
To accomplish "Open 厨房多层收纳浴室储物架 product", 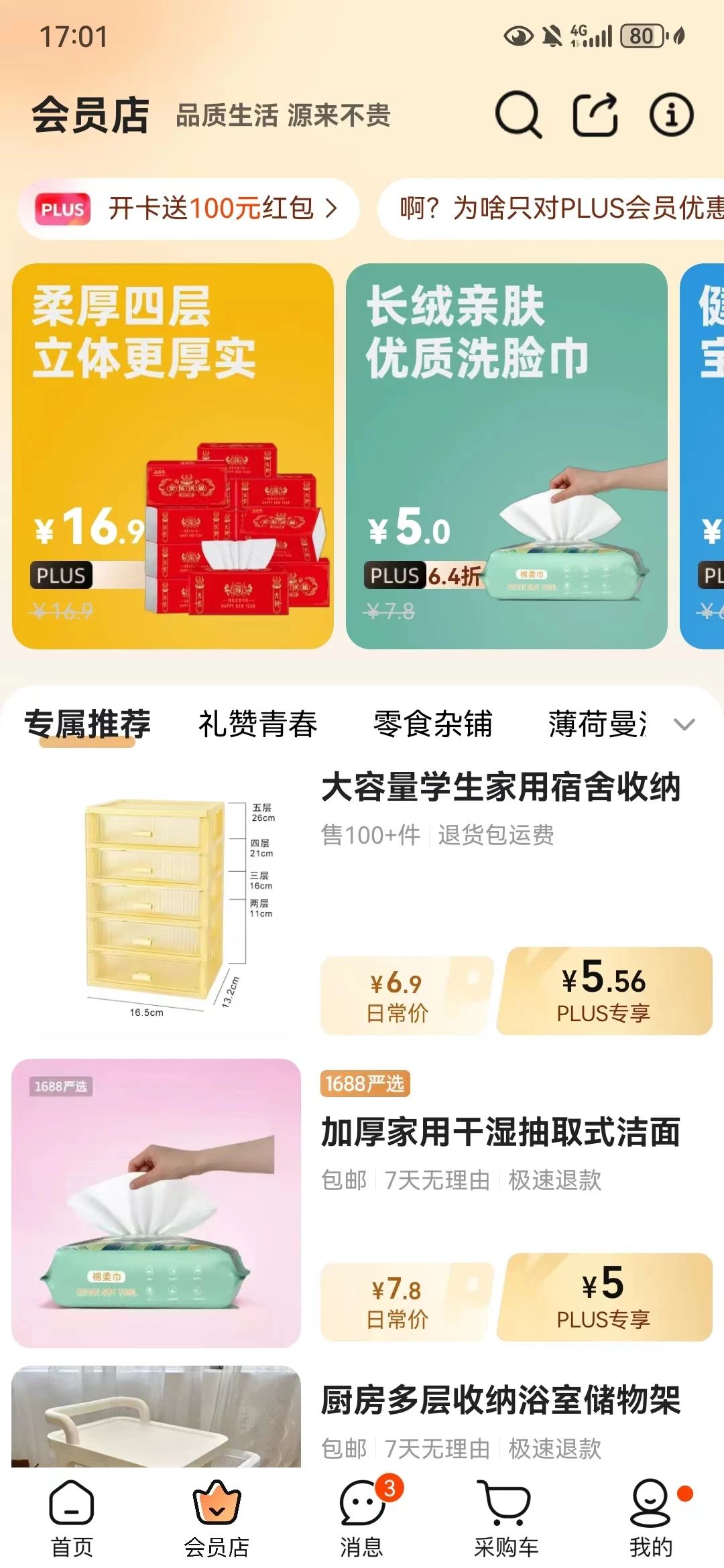I will (500, 1400).
